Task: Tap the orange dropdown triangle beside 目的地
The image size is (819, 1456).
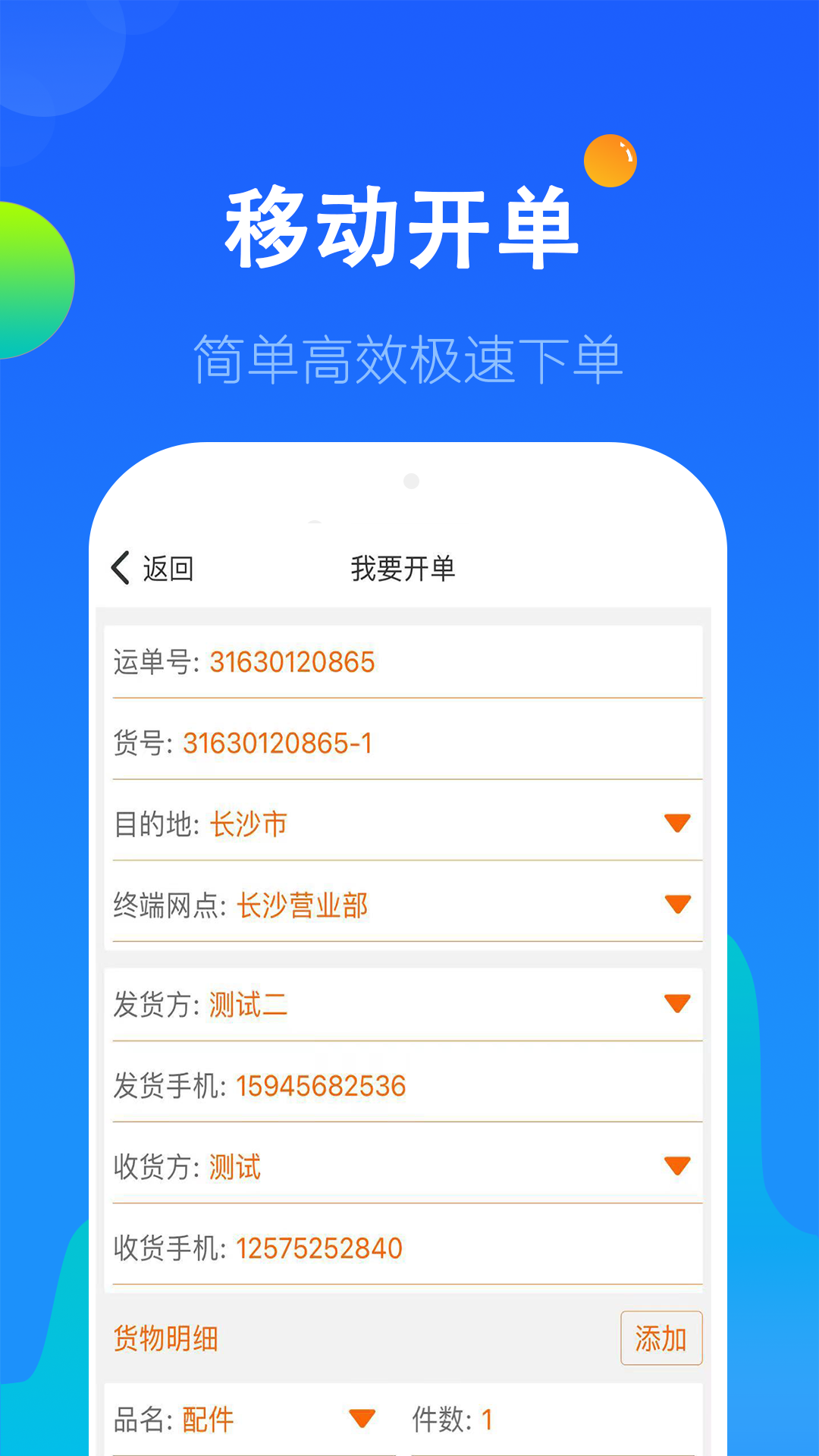Action: (677, 821)
